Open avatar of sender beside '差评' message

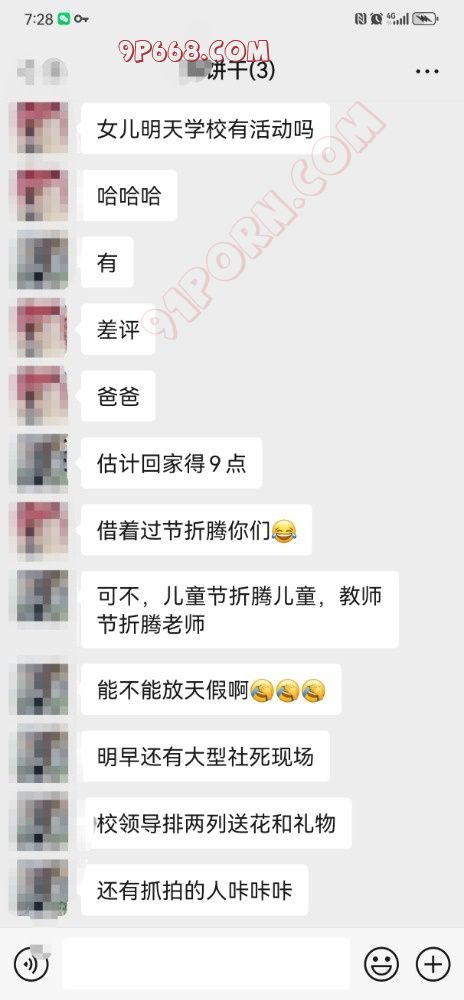coord(42,329)
